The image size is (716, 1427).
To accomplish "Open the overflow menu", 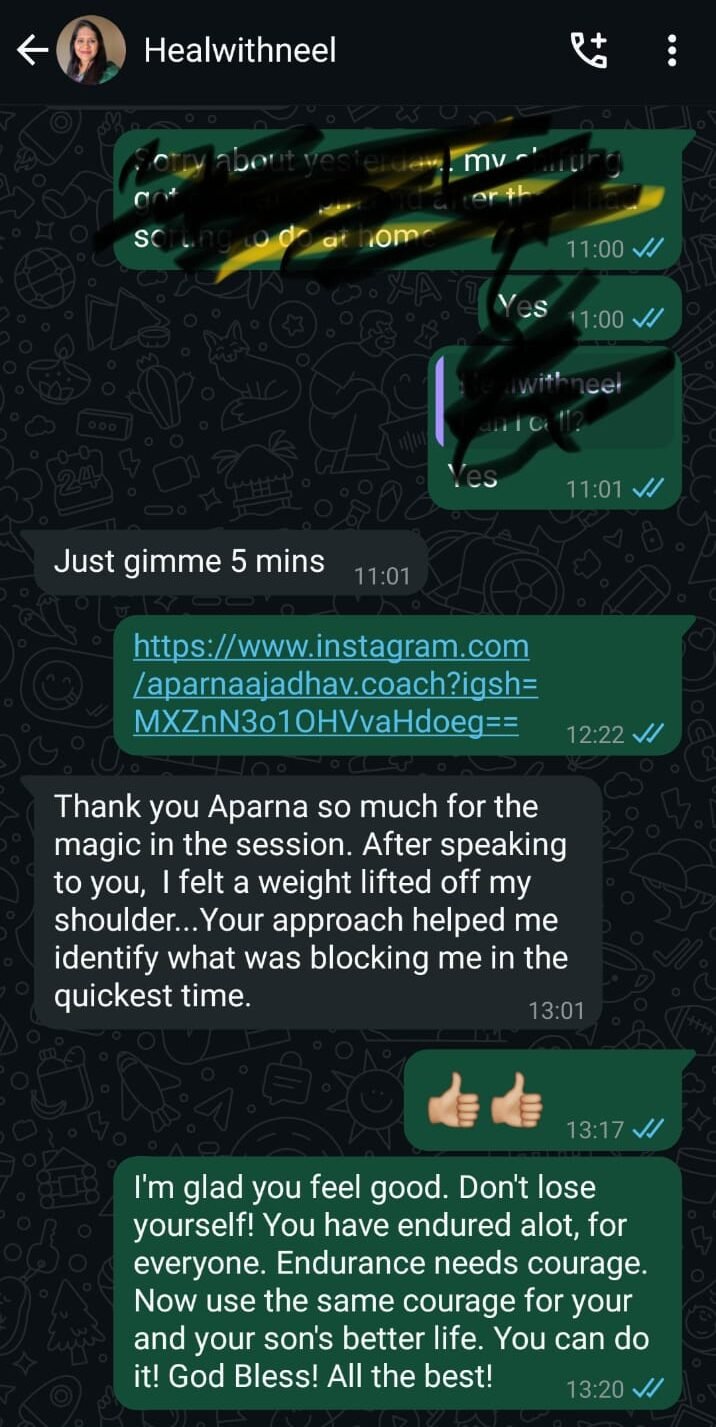I will coord(672,50).
